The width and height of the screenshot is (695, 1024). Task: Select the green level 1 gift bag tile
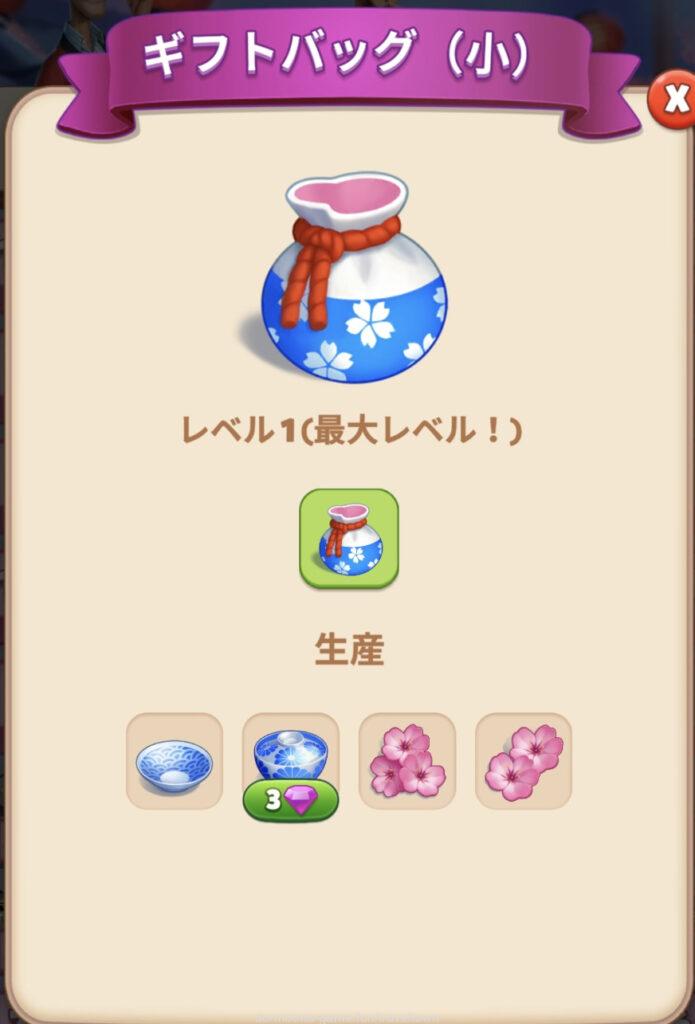pyautogui.click(x=349, y=538)
